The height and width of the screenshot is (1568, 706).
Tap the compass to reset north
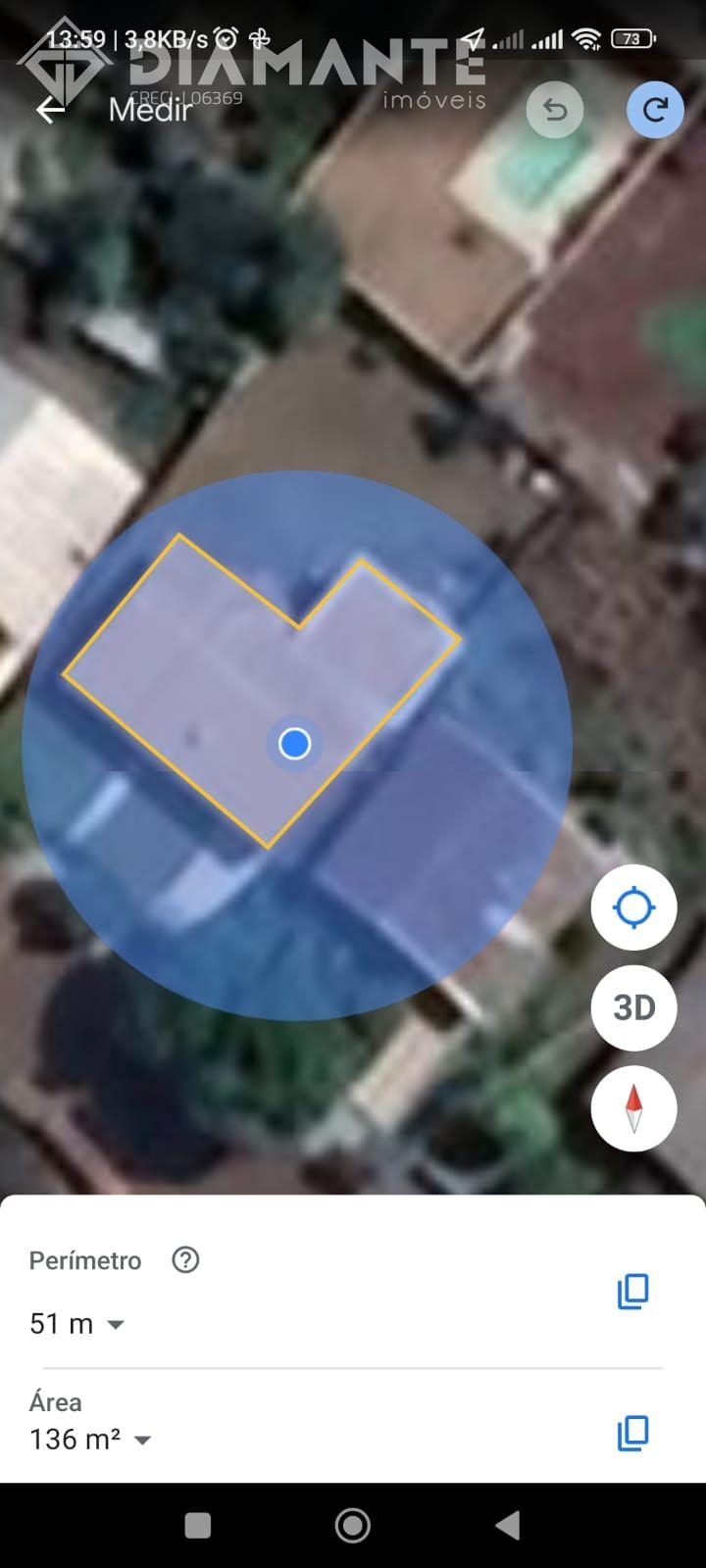[x=633, y=1108]
